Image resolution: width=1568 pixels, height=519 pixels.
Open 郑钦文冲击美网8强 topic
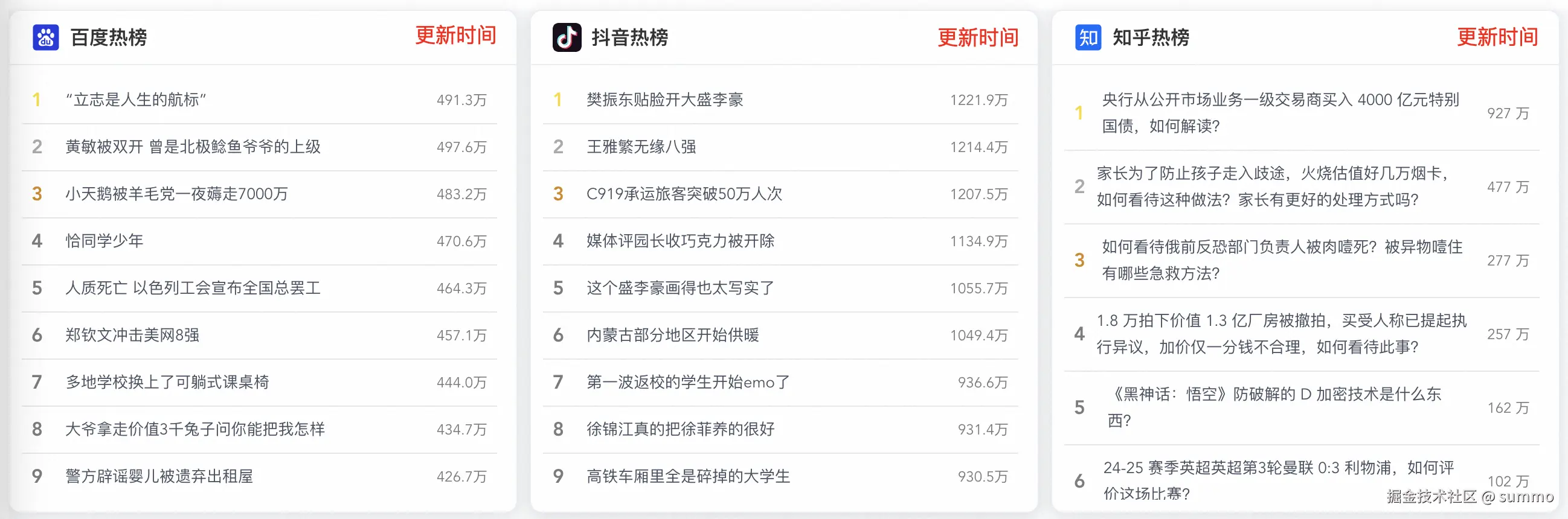132,336
